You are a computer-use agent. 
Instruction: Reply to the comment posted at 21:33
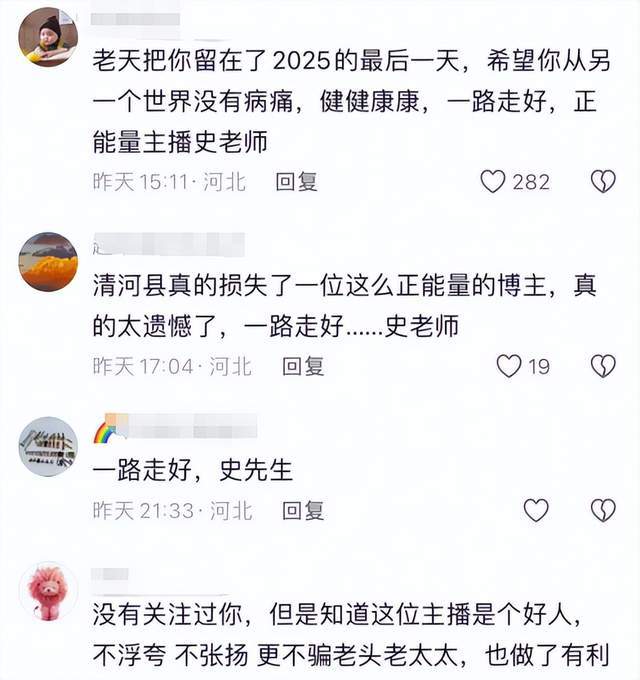[303, 511]
